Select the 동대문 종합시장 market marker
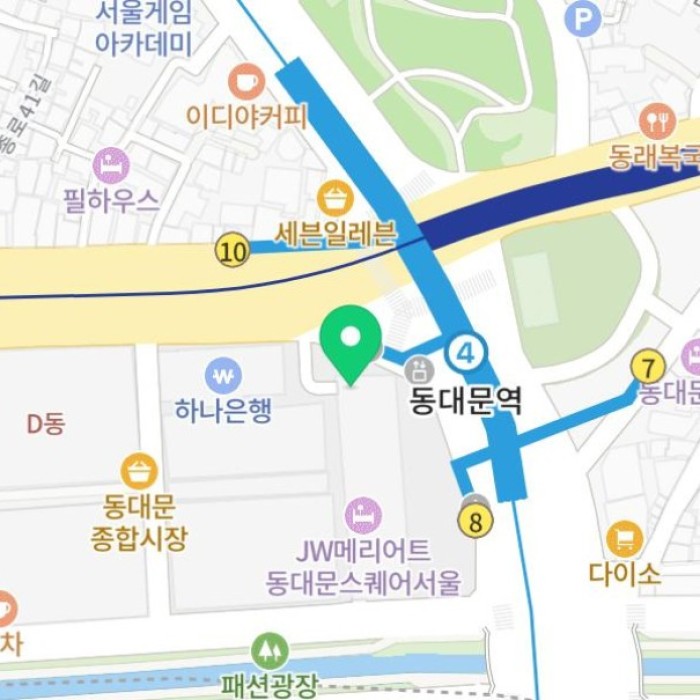 click(x=139, y=470)
